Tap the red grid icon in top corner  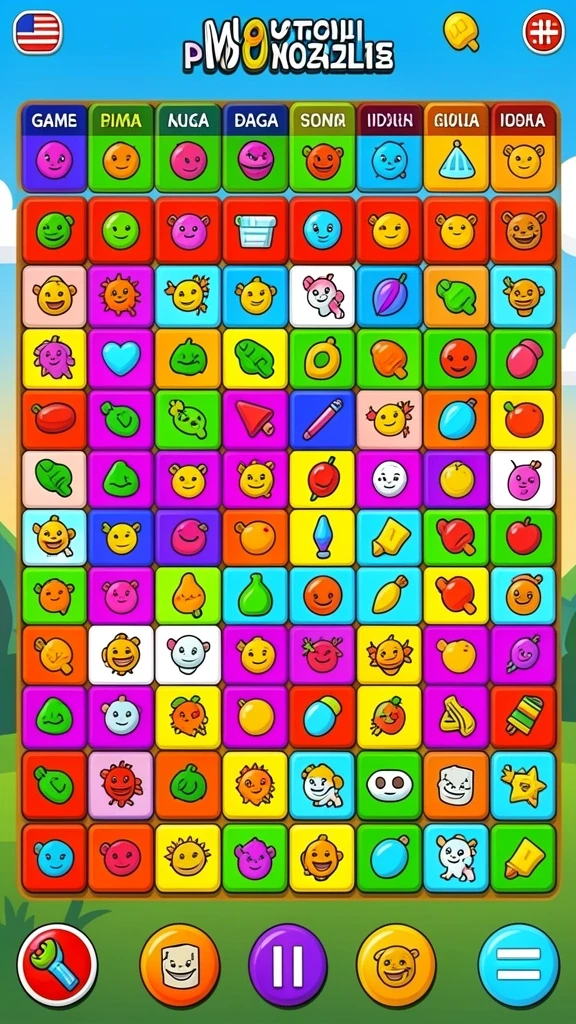coord(543,31)
